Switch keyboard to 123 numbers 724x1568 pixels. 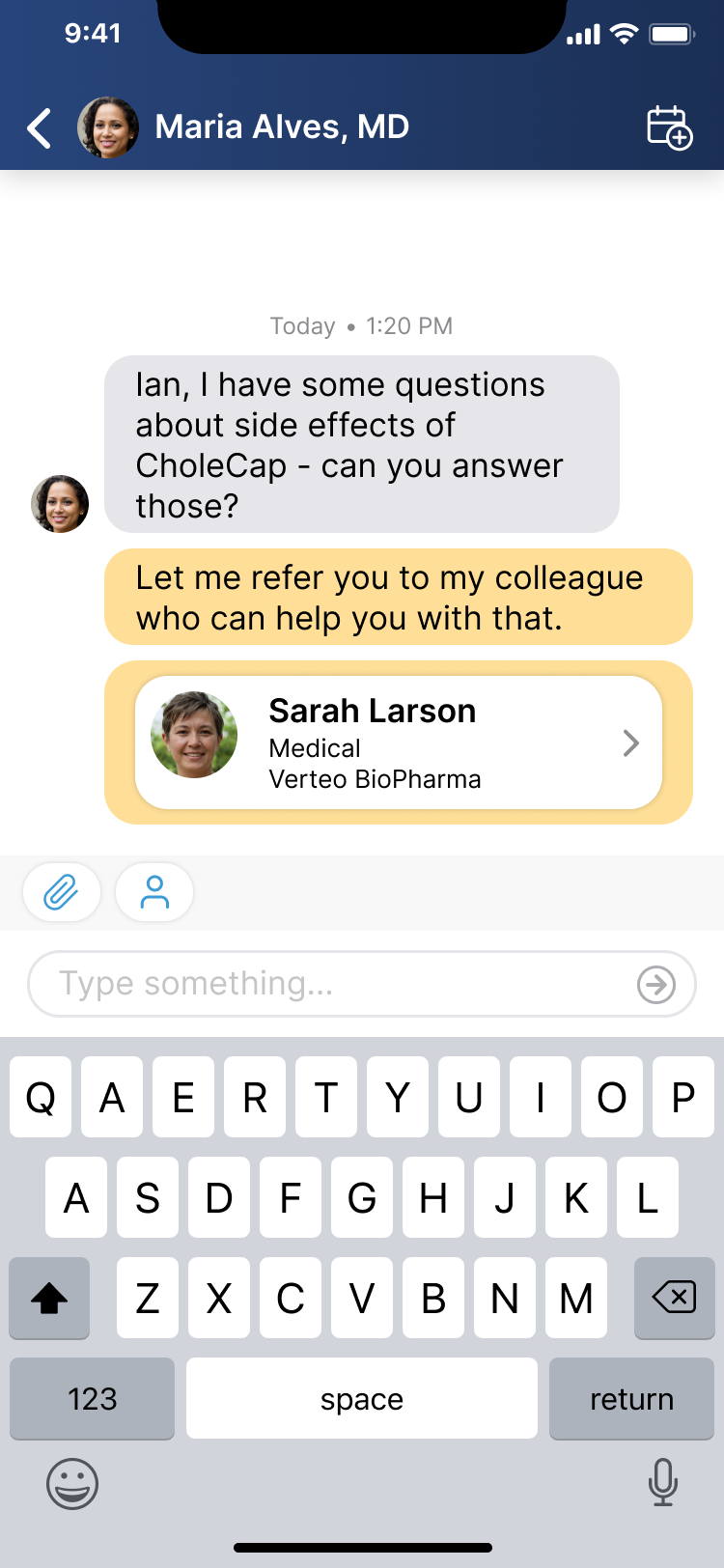tap(93, 1398)
